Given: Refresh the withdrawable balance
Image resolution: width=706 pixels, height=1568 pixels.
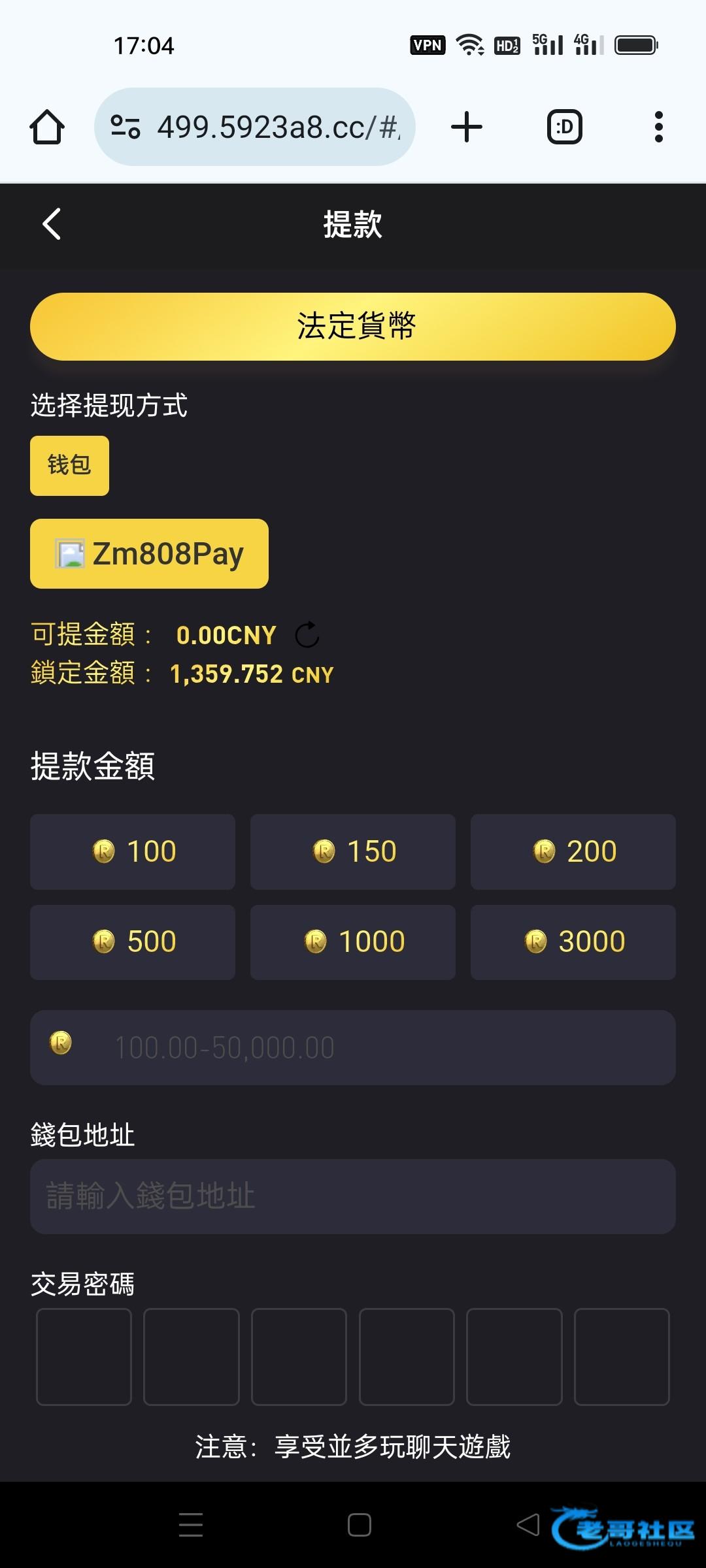Looking at the screenshot, I should click(x=307, y=635).
